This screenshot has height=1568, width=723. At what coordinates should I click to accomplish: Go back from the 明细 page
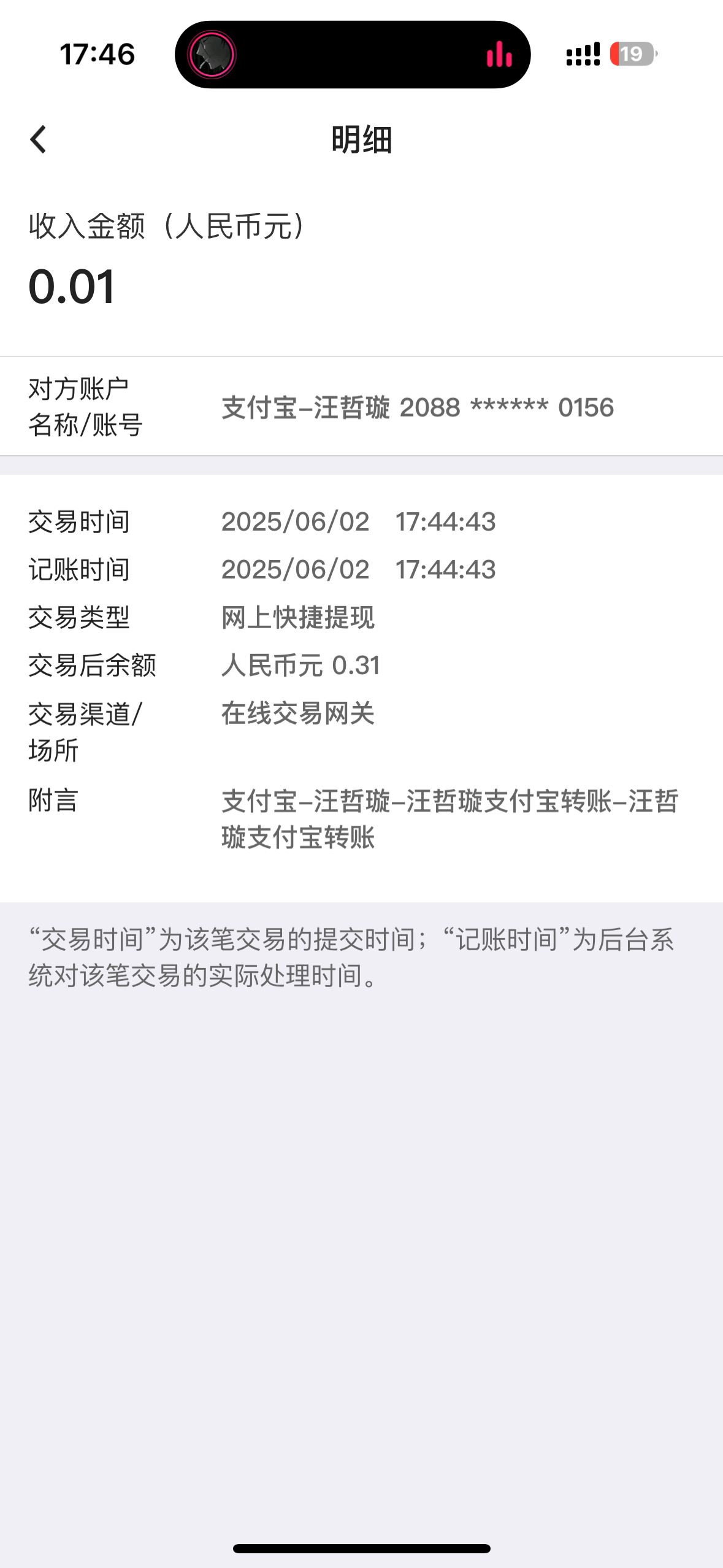tap(38, 139)
